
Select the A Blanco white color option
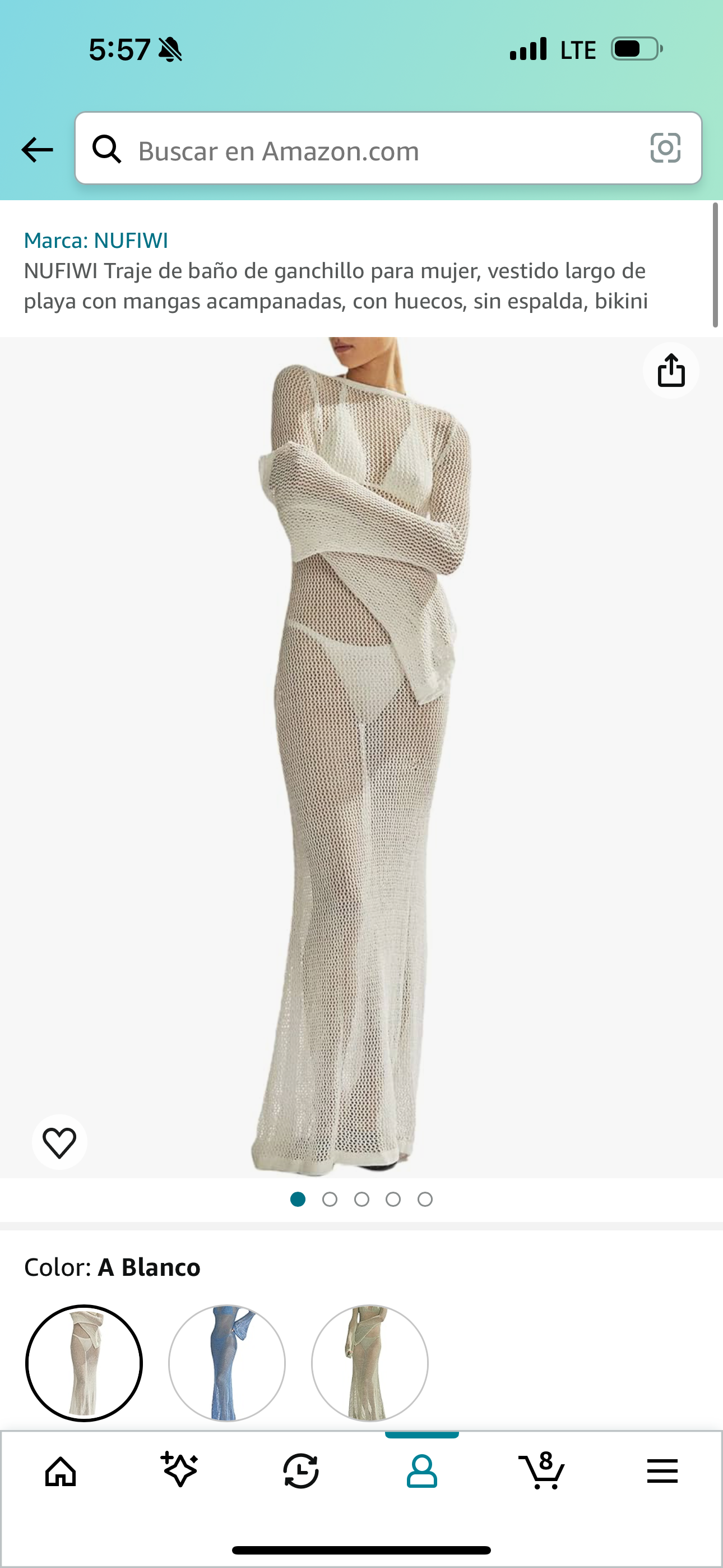pos(84,1363)
